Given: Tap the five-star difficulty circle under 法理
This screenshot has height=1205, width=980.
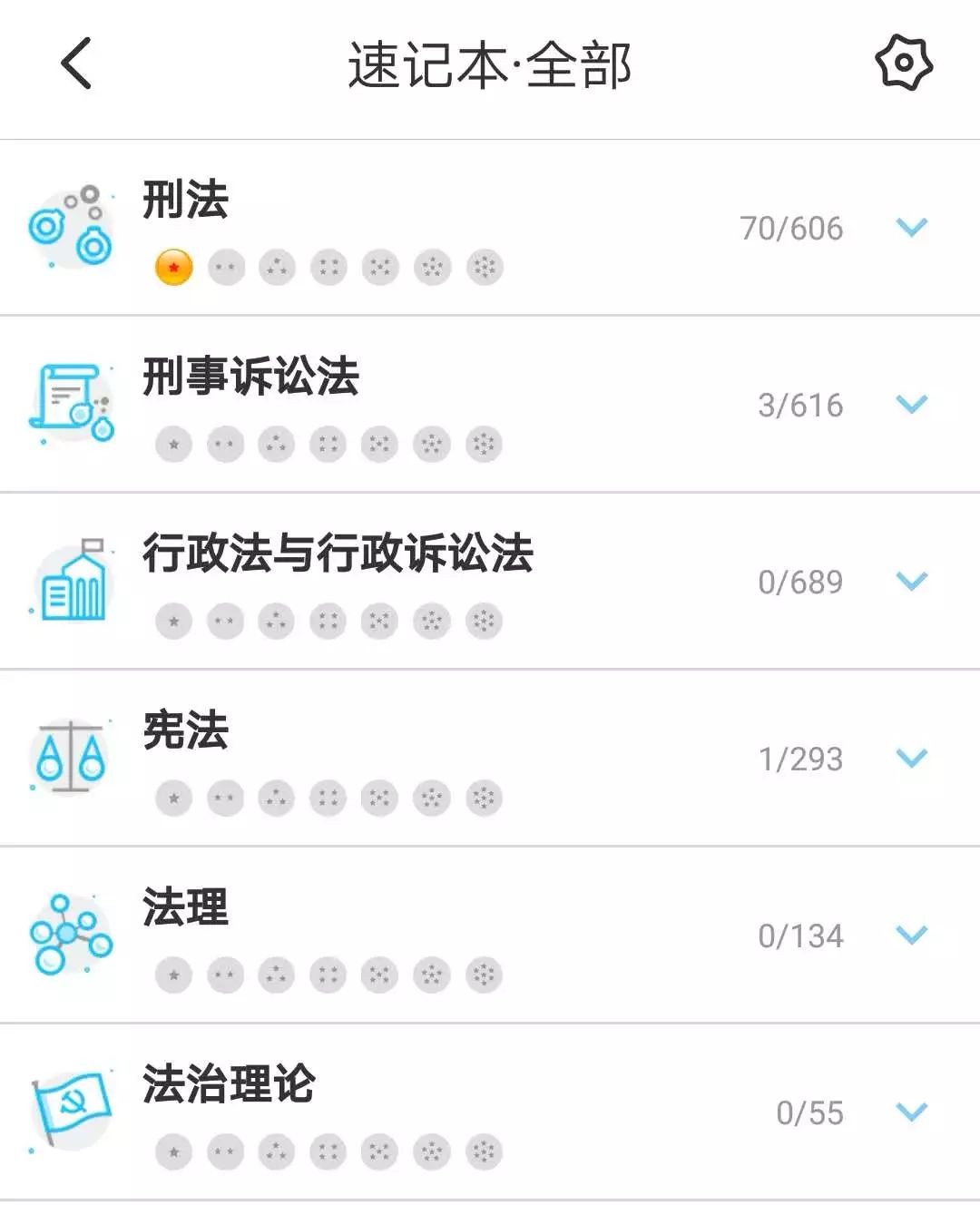Looking at the screenshot, I should [381, 975].
